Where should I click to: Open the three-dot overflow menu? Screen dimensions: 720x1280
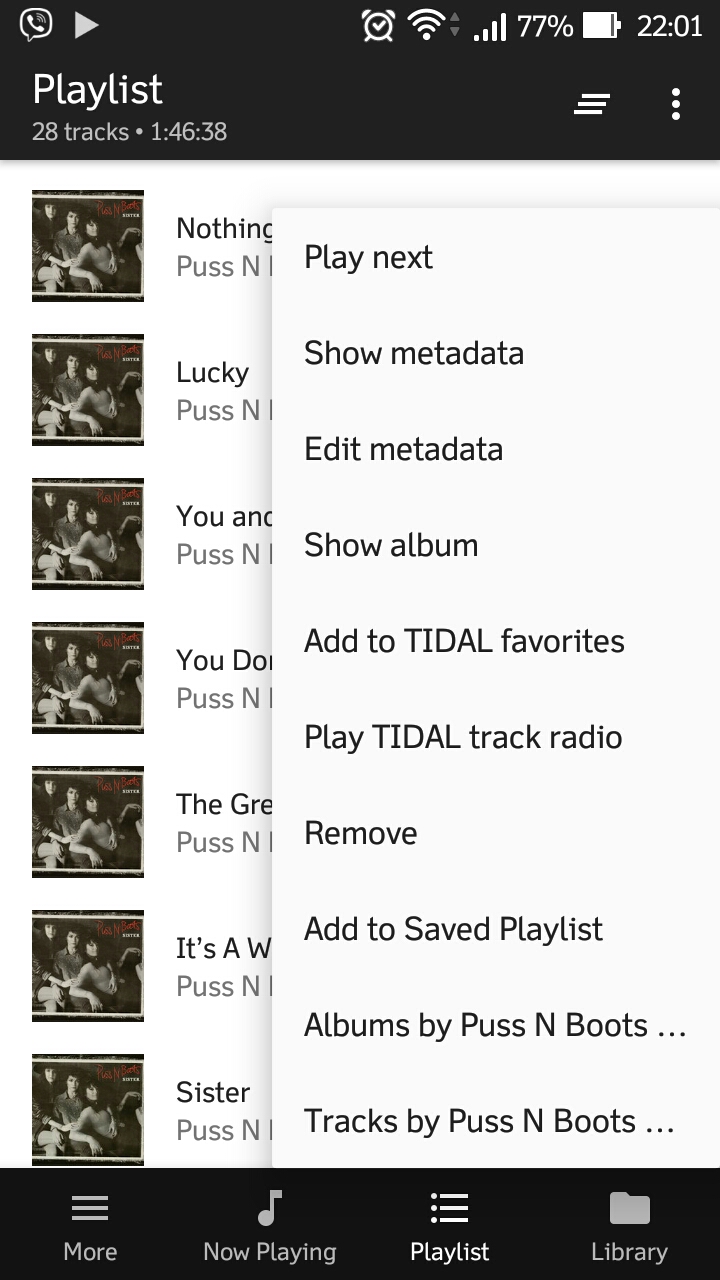click(x=676, y=104)
